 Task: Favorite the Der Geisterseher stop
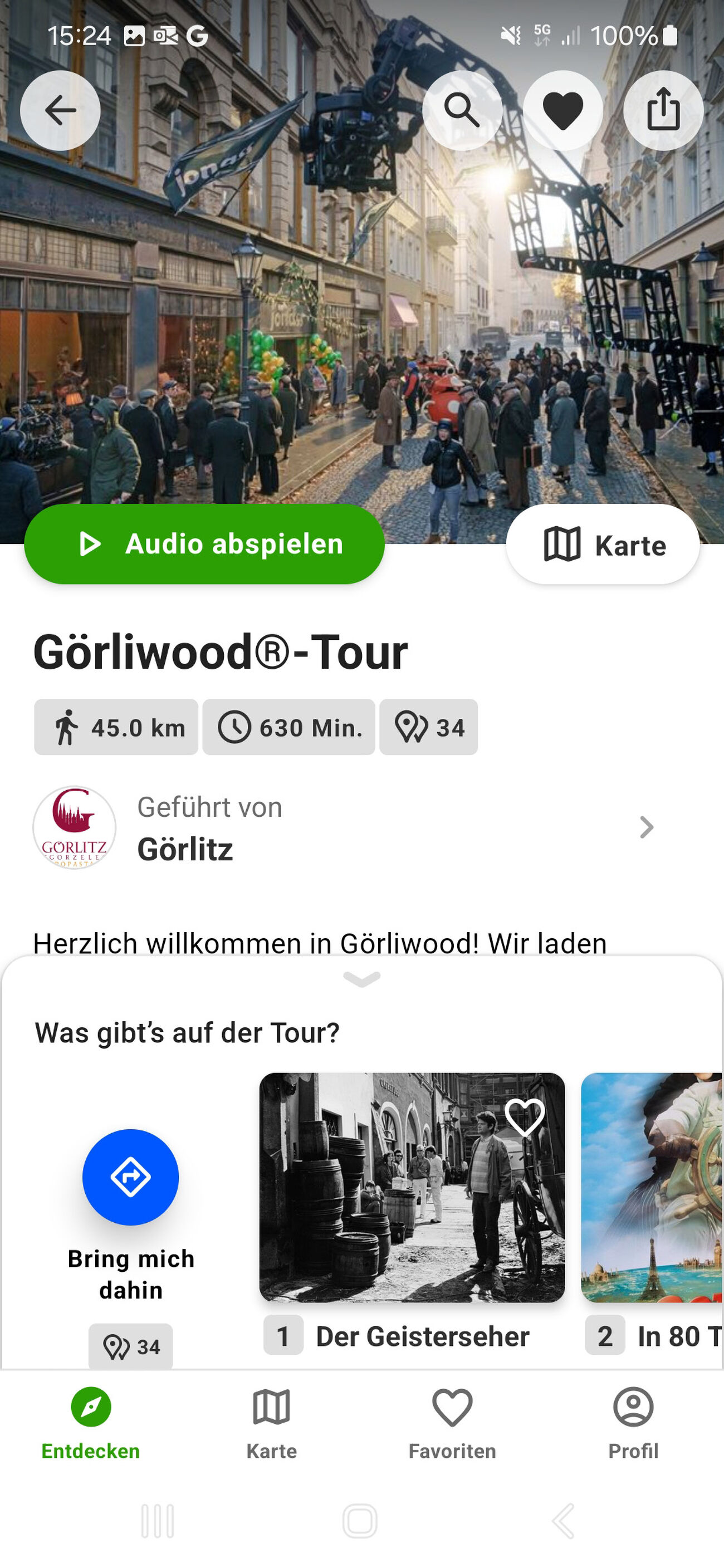click(524, 1118)
